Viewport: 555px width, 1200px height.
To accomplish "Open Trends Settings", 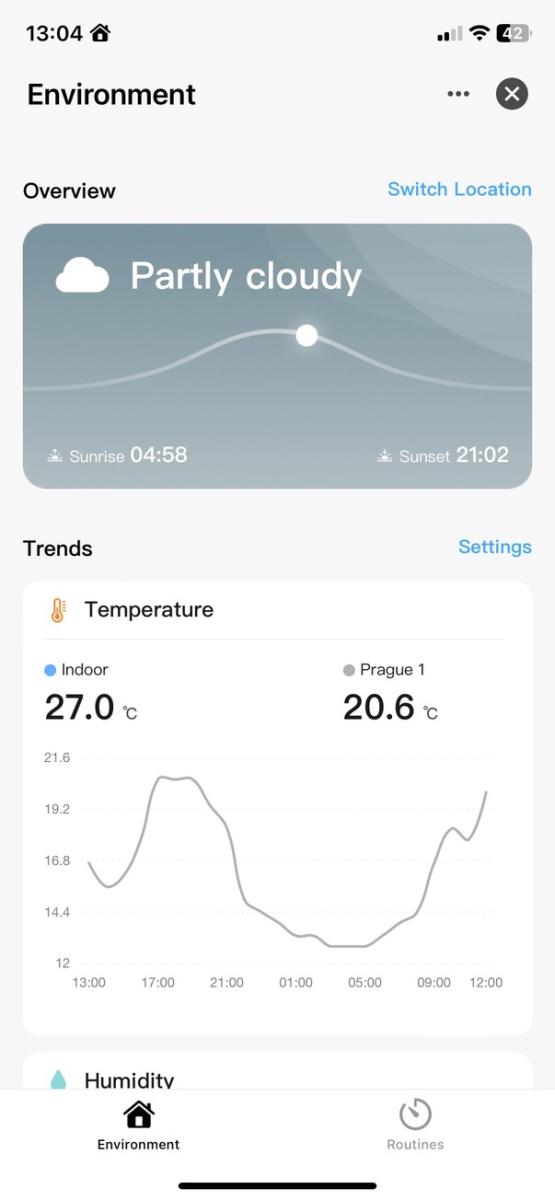I will (x=495, y=547).
